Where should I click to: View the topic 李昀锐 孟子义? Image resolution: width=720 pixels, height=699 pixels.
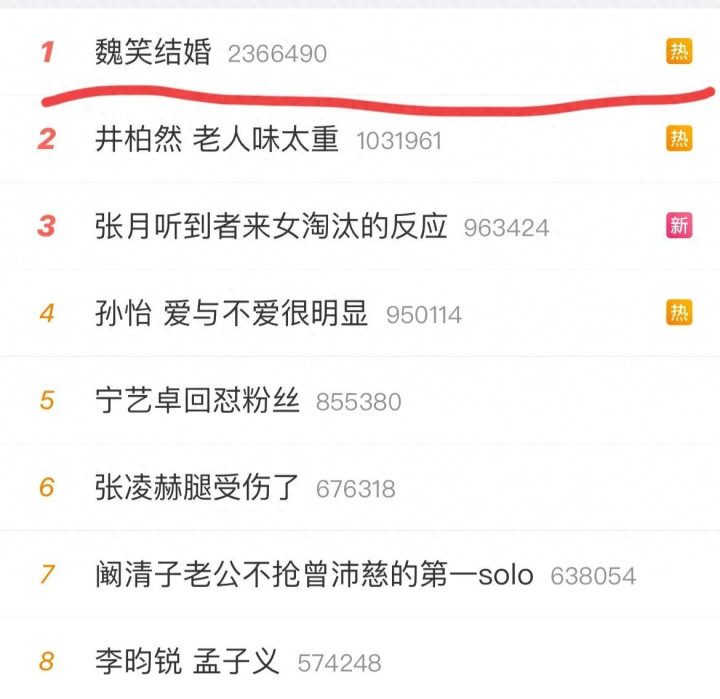[x=187, y=661]
